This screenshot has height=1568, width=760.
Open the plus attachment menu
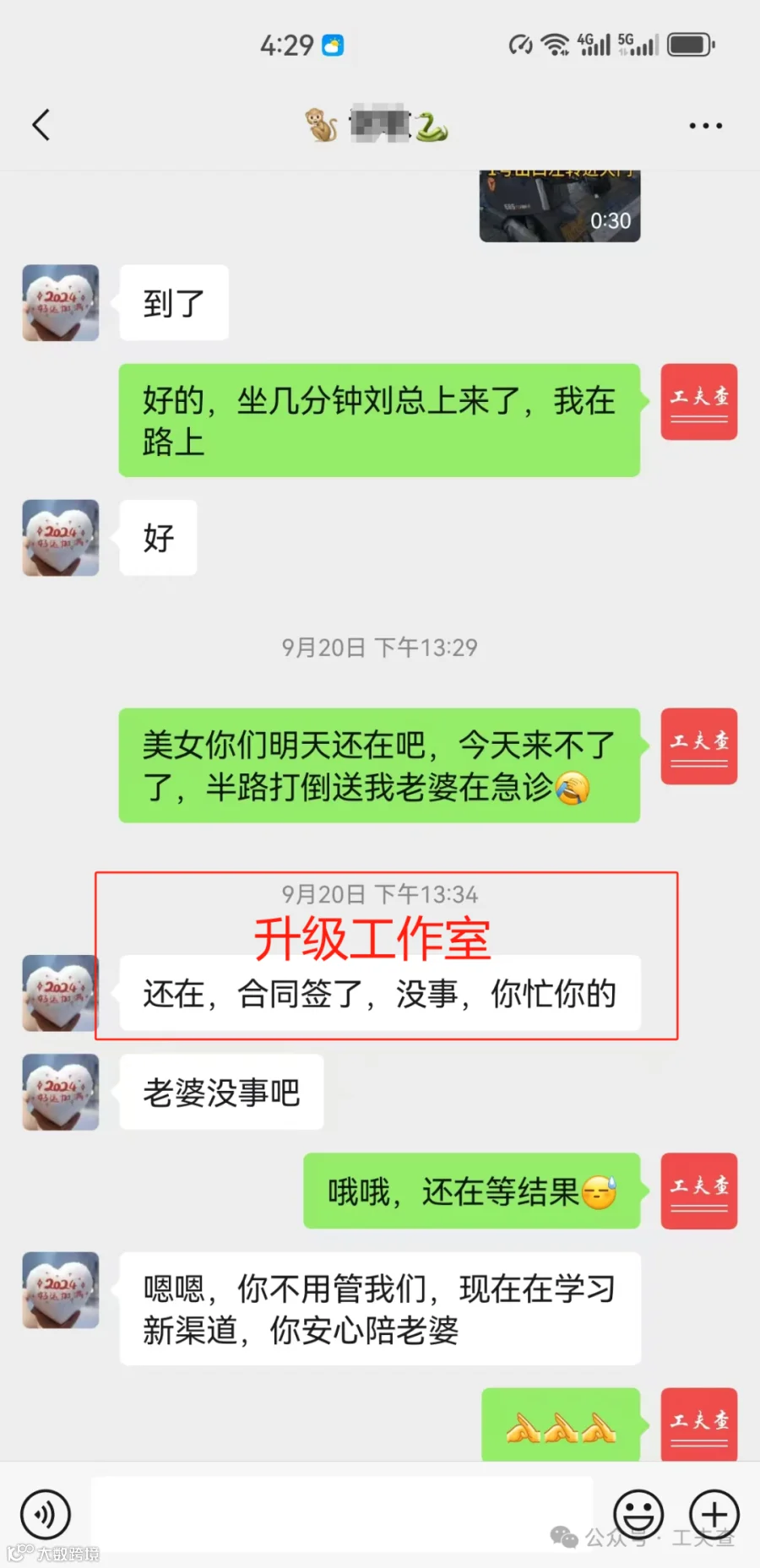click(x=714, y=1514)
